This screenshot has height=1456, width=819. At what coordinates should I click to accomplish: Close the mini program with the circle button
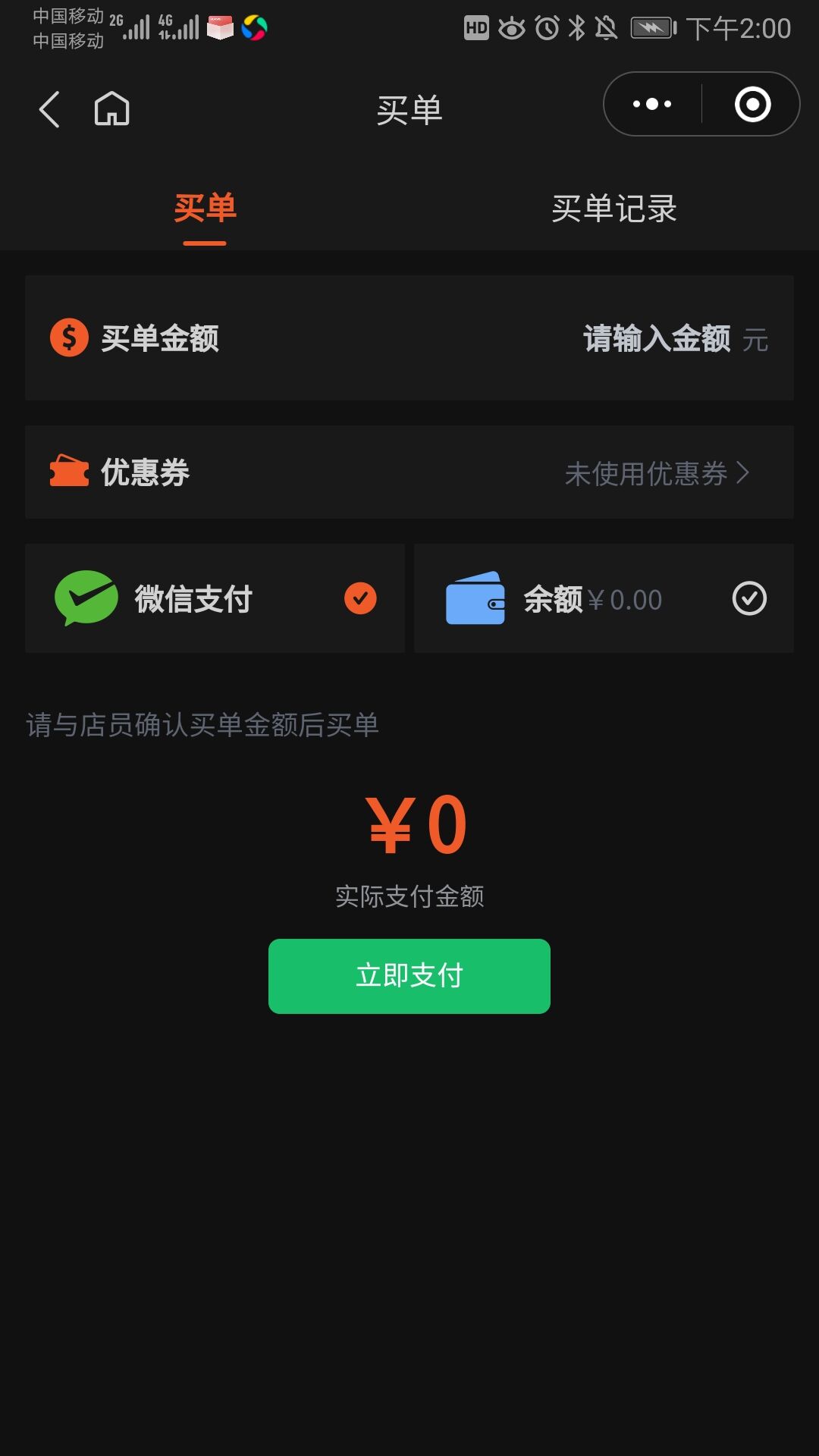(x=752, y=105)
